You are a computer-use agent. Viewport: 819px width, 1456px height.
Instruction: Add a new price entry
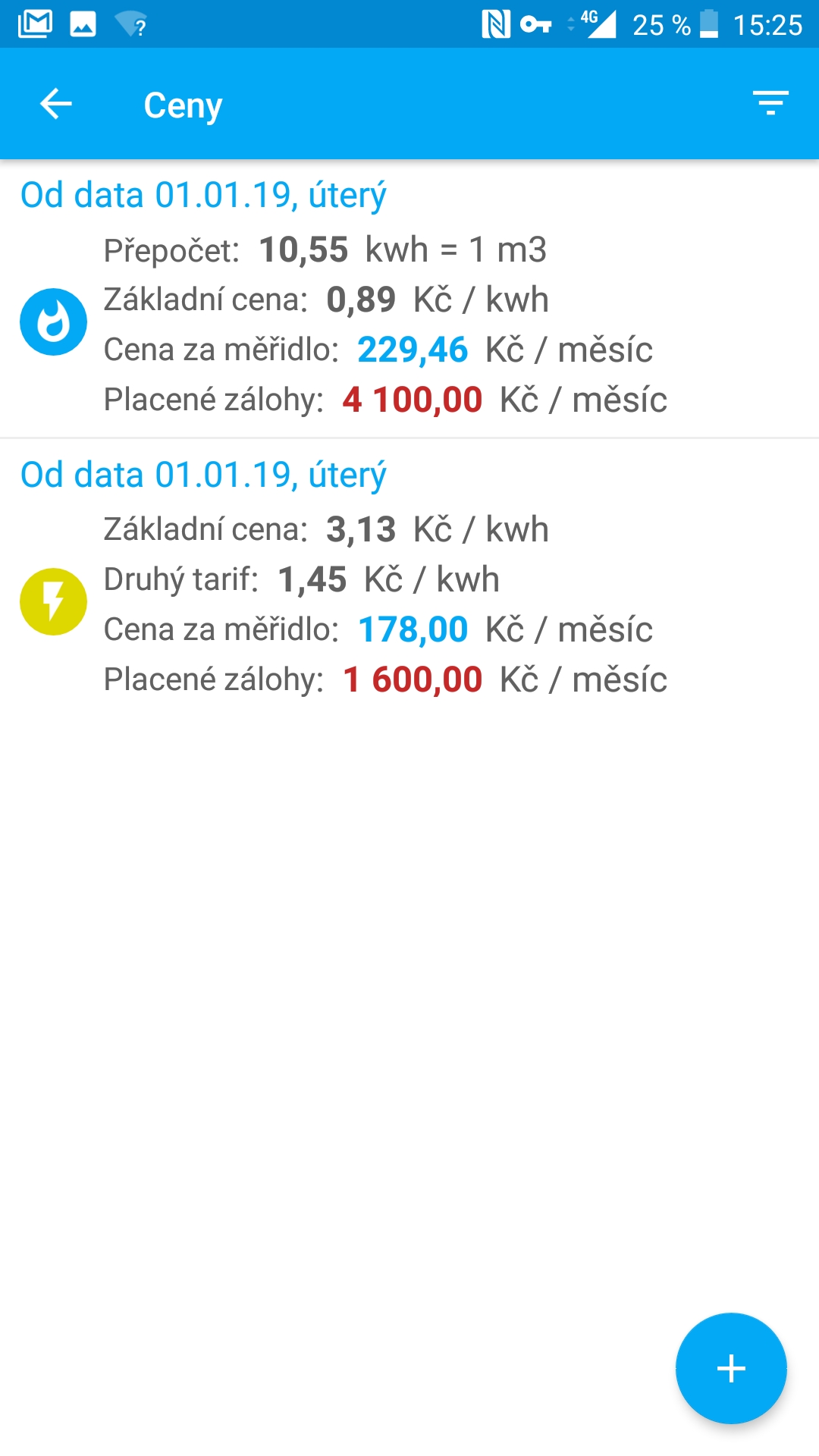[730, 1368]
